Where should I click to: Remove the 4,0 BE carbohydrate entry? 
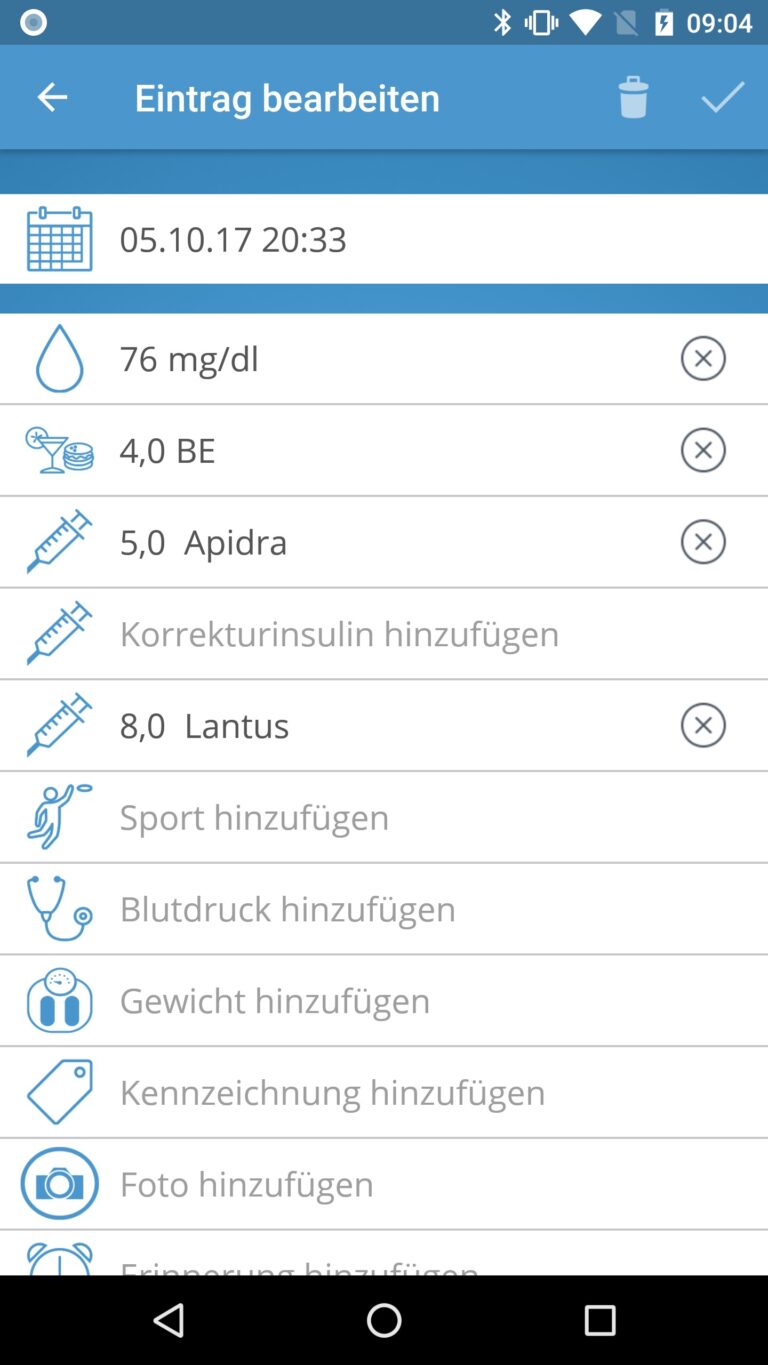point(703,450)
